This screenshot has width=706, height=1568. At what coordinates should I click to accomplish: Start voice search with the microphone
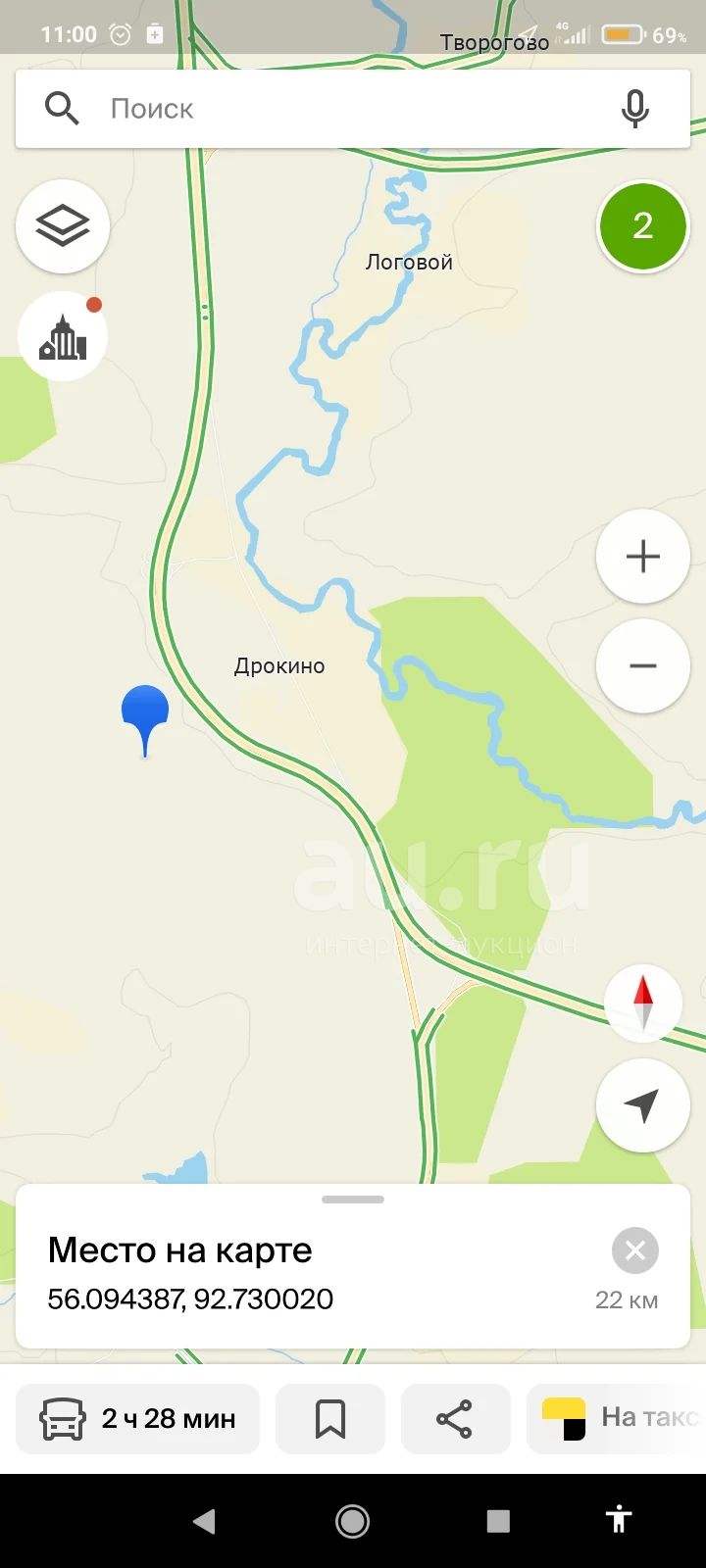635,108
